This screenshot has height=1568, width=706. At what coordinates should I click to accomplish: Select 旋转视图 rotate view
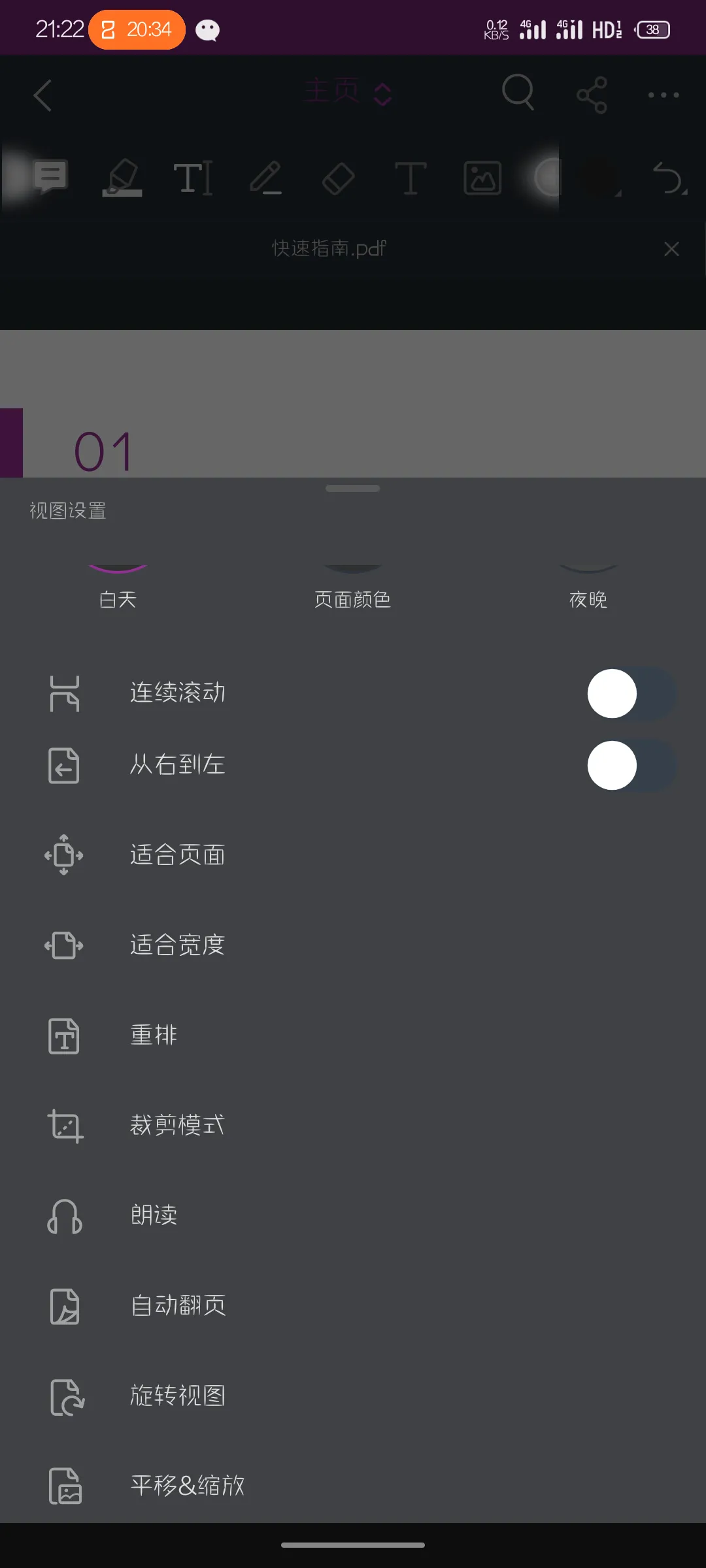(353, 1396)
